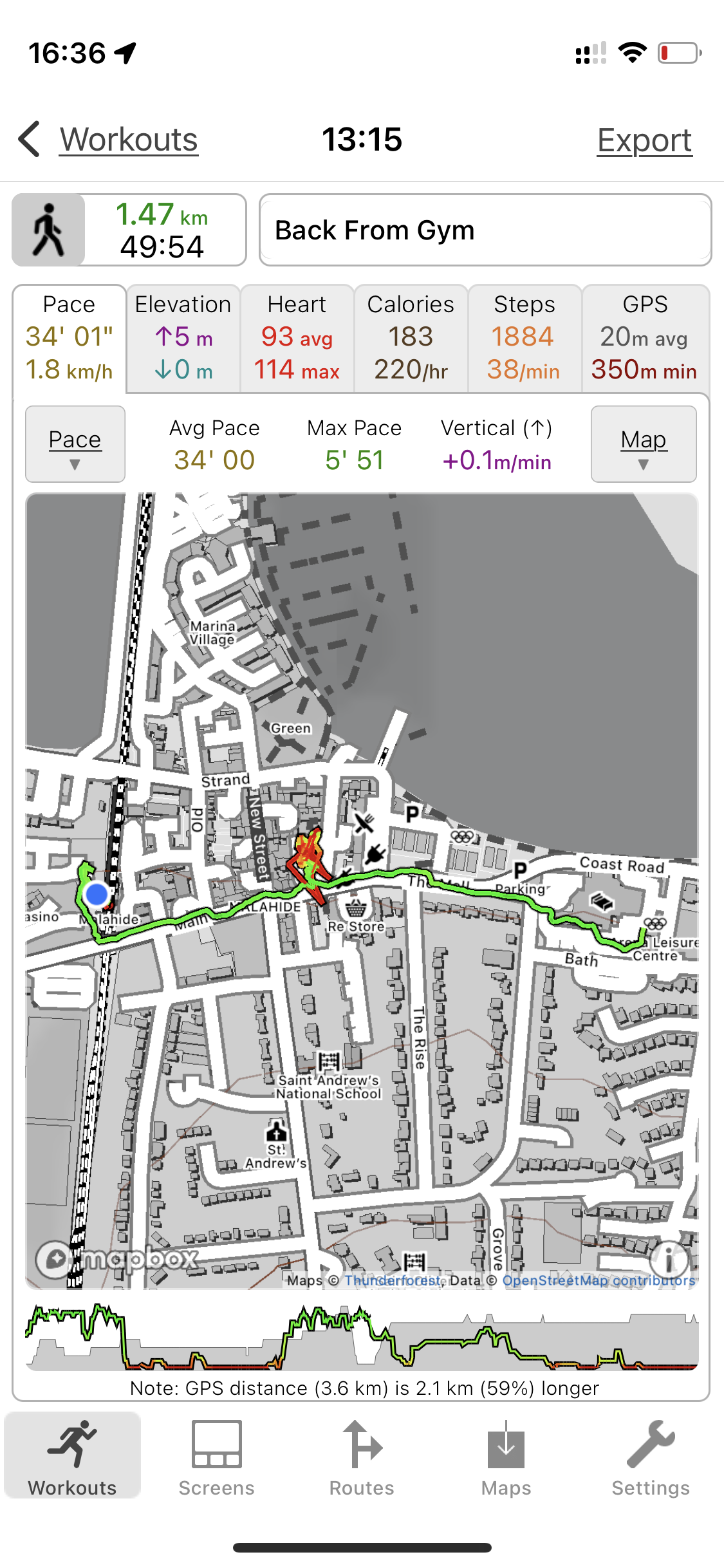Viewport: 724px width, 1568px height.
Task: Edit the workout name Back From Gym
Action: click(485, 230)
